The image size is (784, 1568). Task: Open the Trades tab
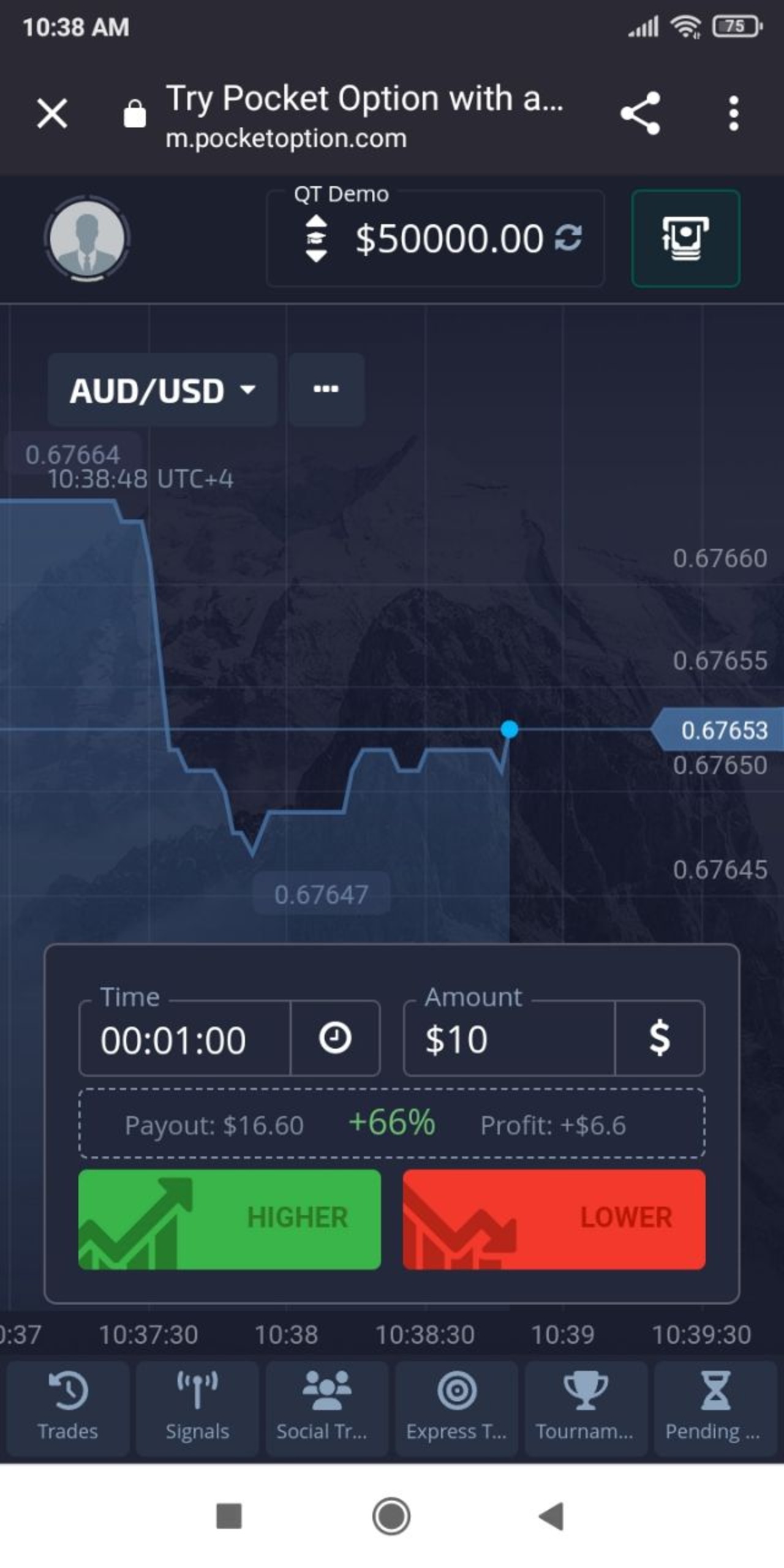point(68,1409)
